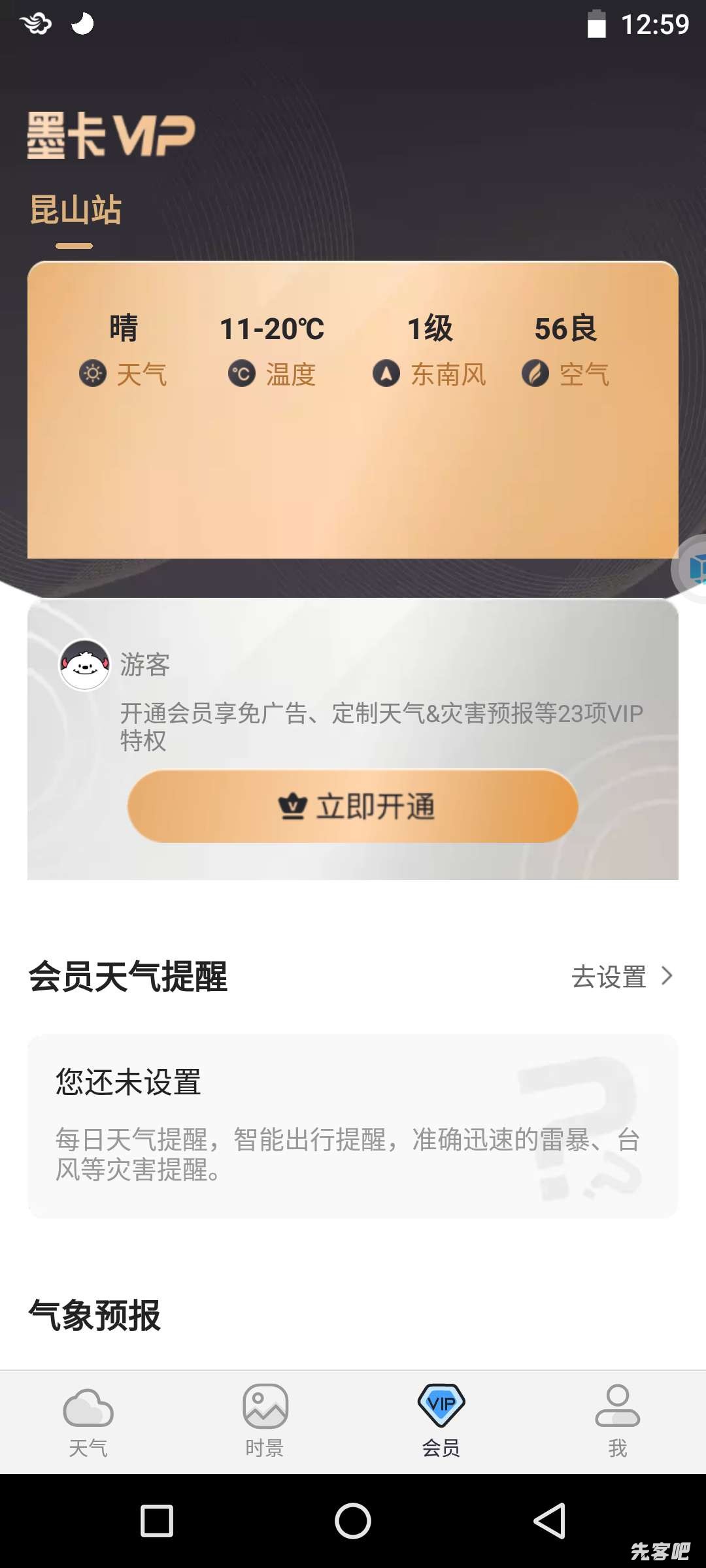Tap the 游客 guest avatar
Screen dimensions: 706x1568
point(85,664)
